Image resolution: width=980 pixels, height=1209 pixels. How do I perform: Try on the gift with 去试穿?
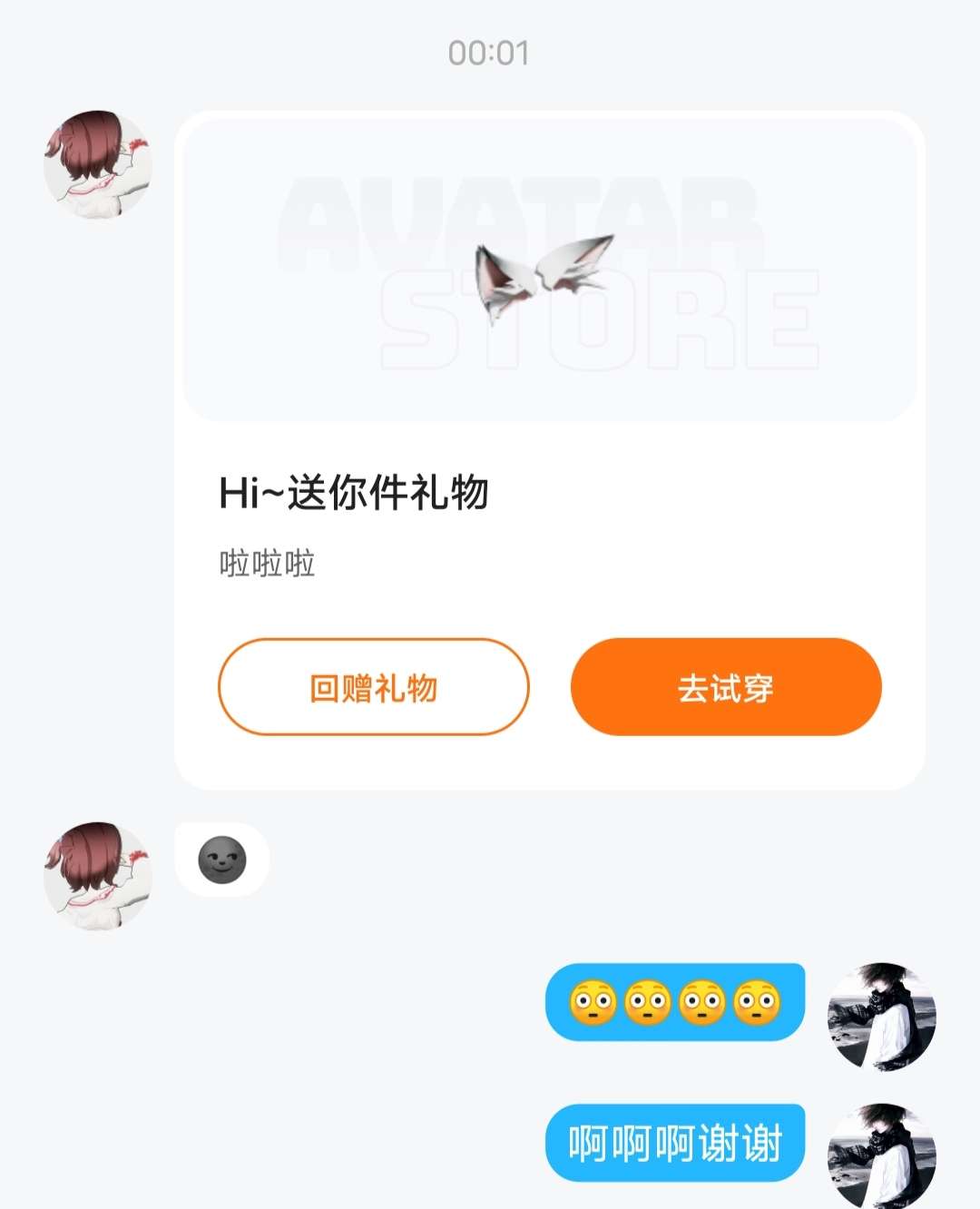tap(726, 687)
